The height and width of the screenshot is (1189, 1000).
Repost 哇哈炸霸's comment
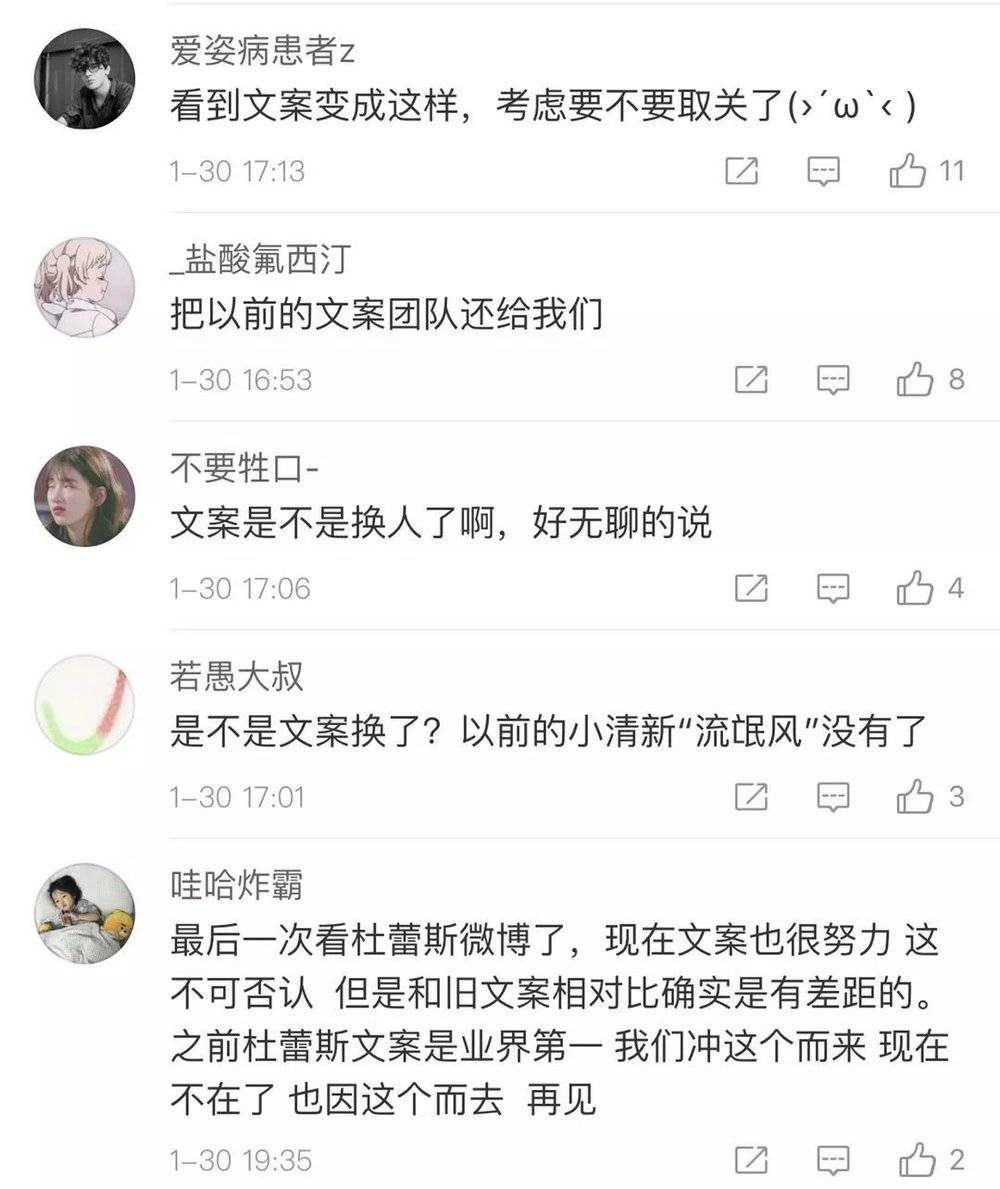coord(751,1160)
